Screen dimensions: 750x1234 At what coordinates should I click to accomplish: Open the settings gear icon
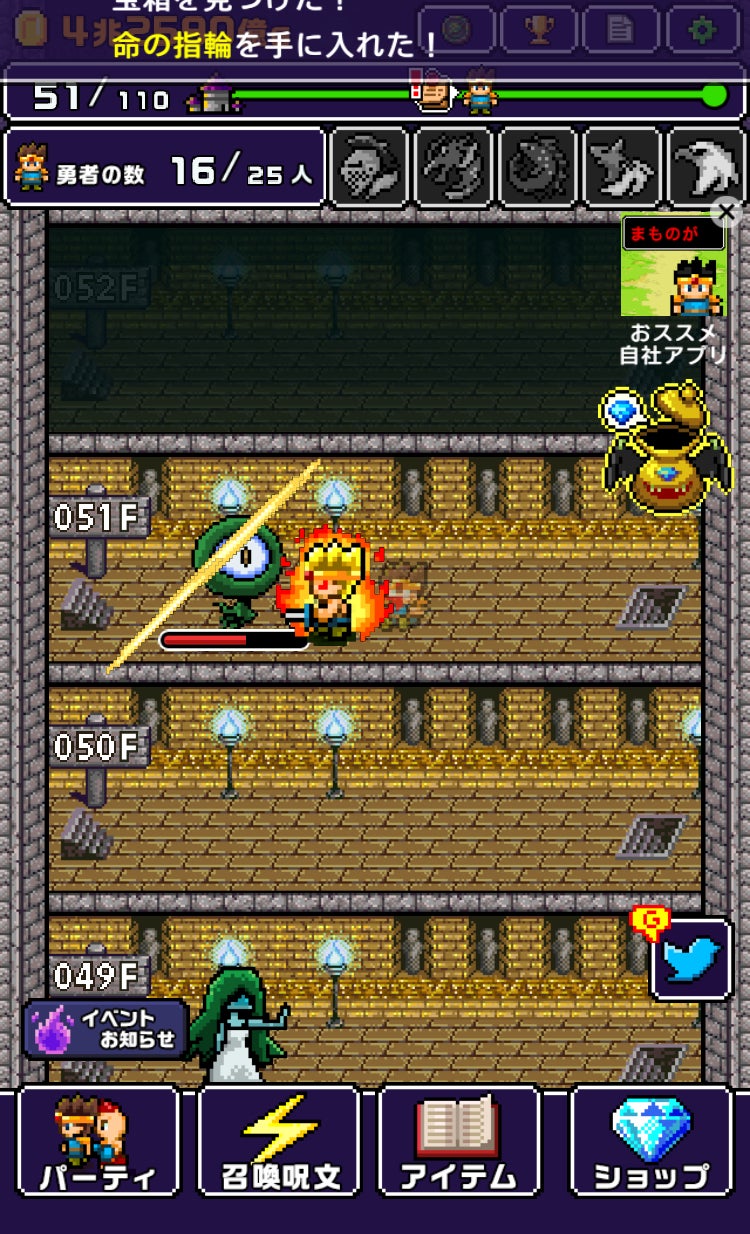pyautogui.click(x=702, y=30)
